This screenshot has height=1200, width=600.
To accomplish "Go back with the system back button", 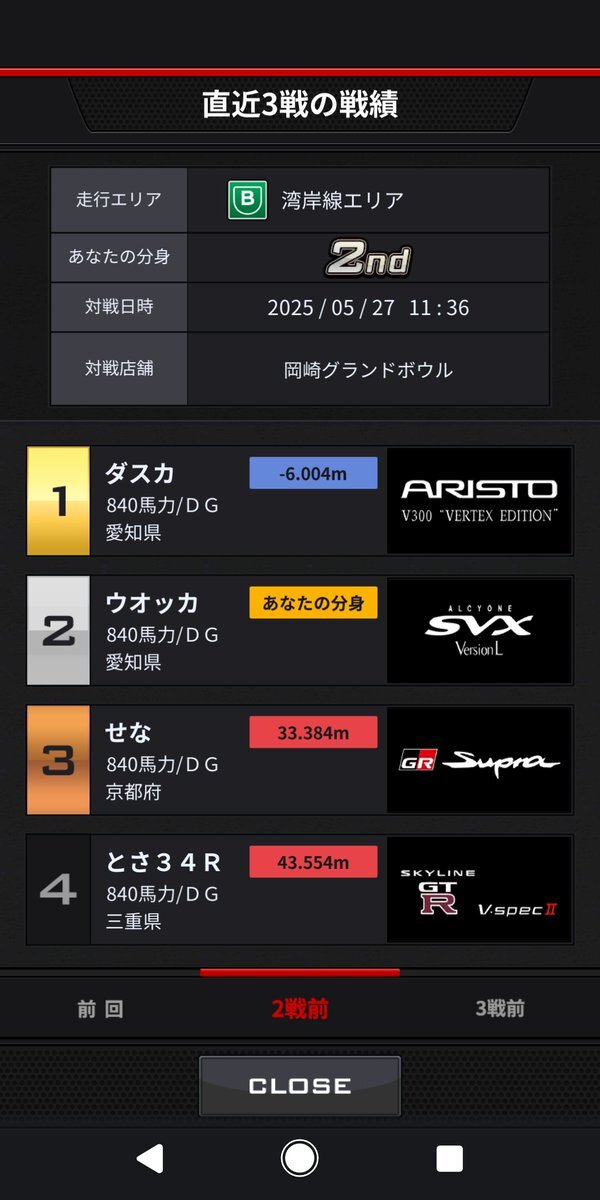I will 150,1158.
